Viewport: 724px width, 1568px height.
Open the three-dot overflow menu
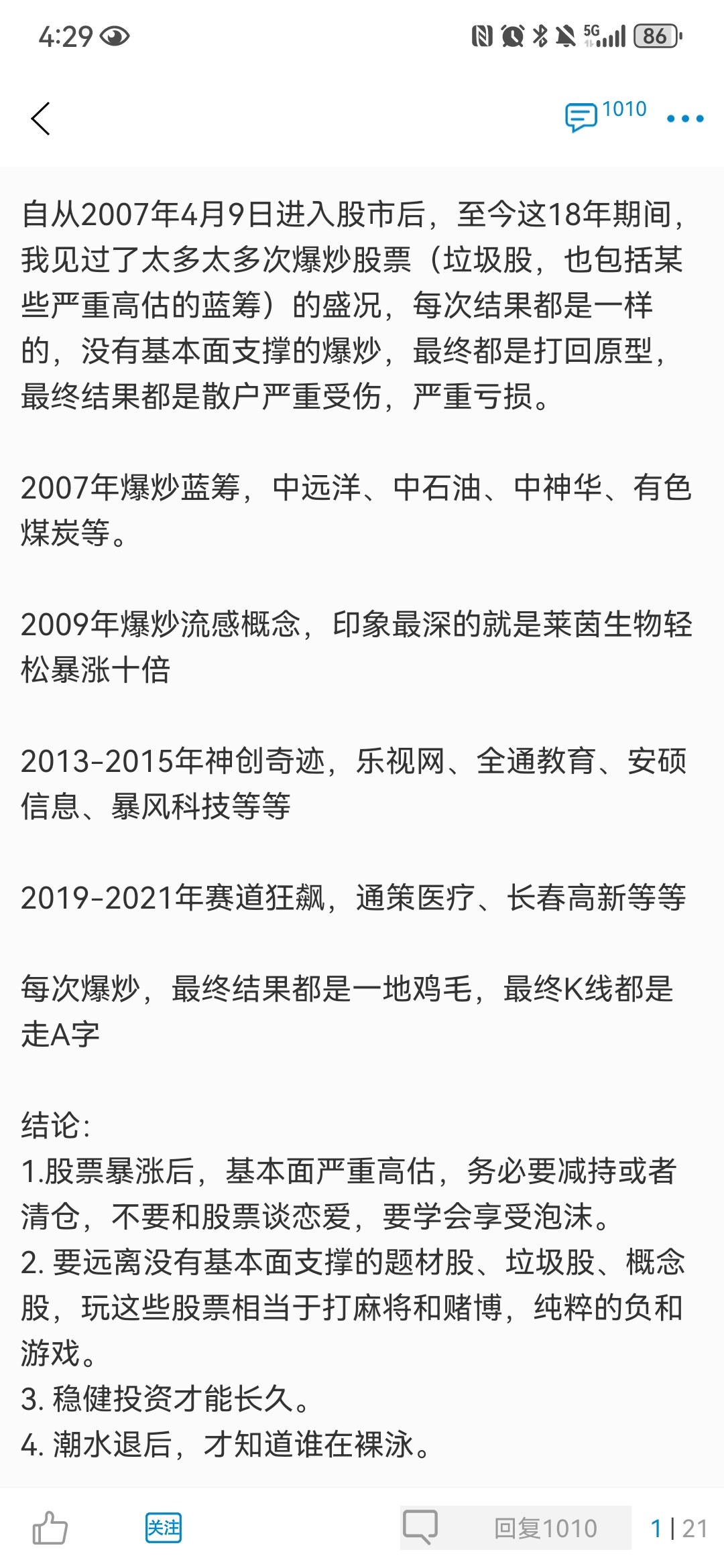point(684,119)
